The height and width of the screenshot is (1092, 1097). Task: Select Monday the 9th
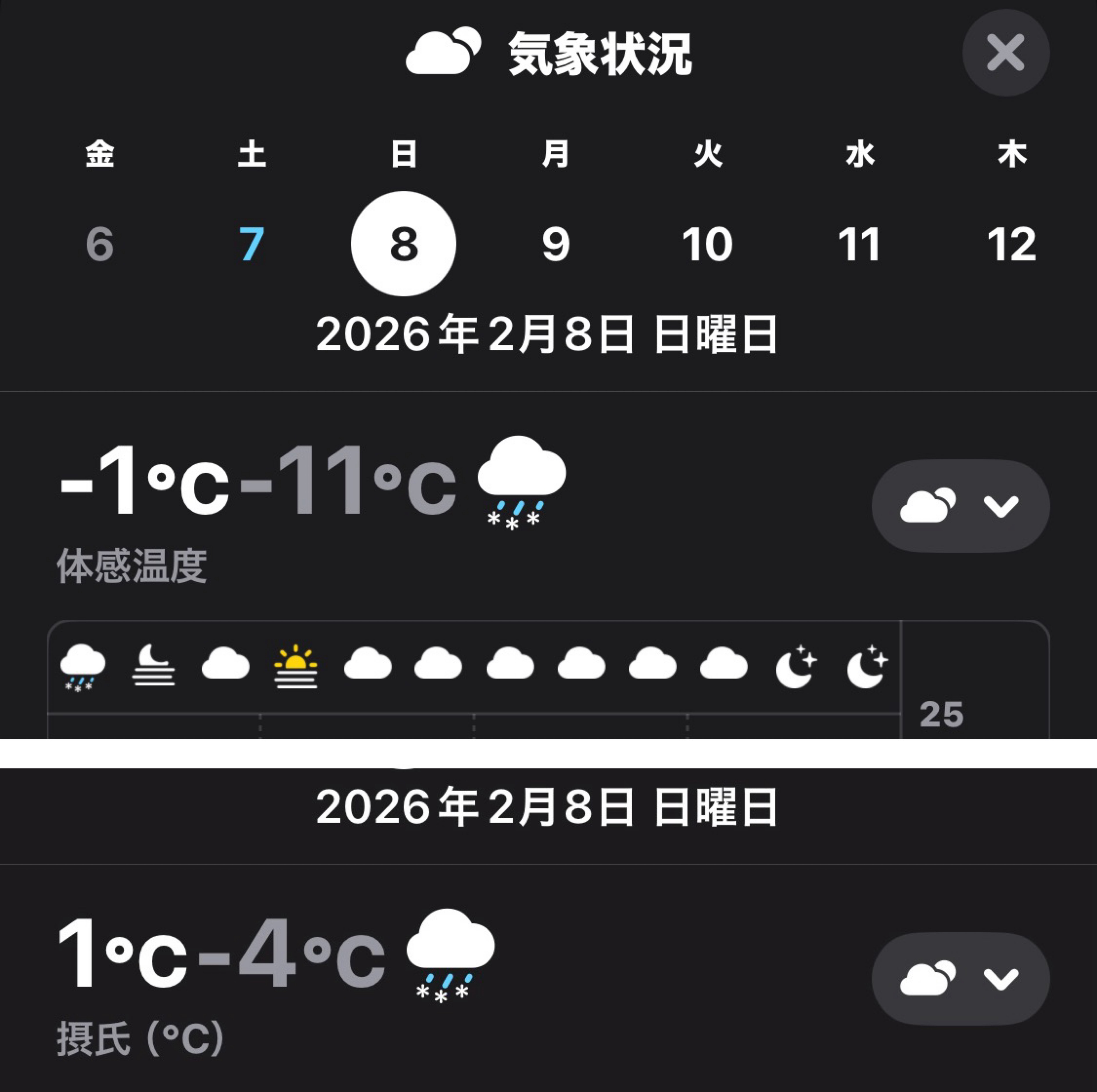(x=555, y=244)
